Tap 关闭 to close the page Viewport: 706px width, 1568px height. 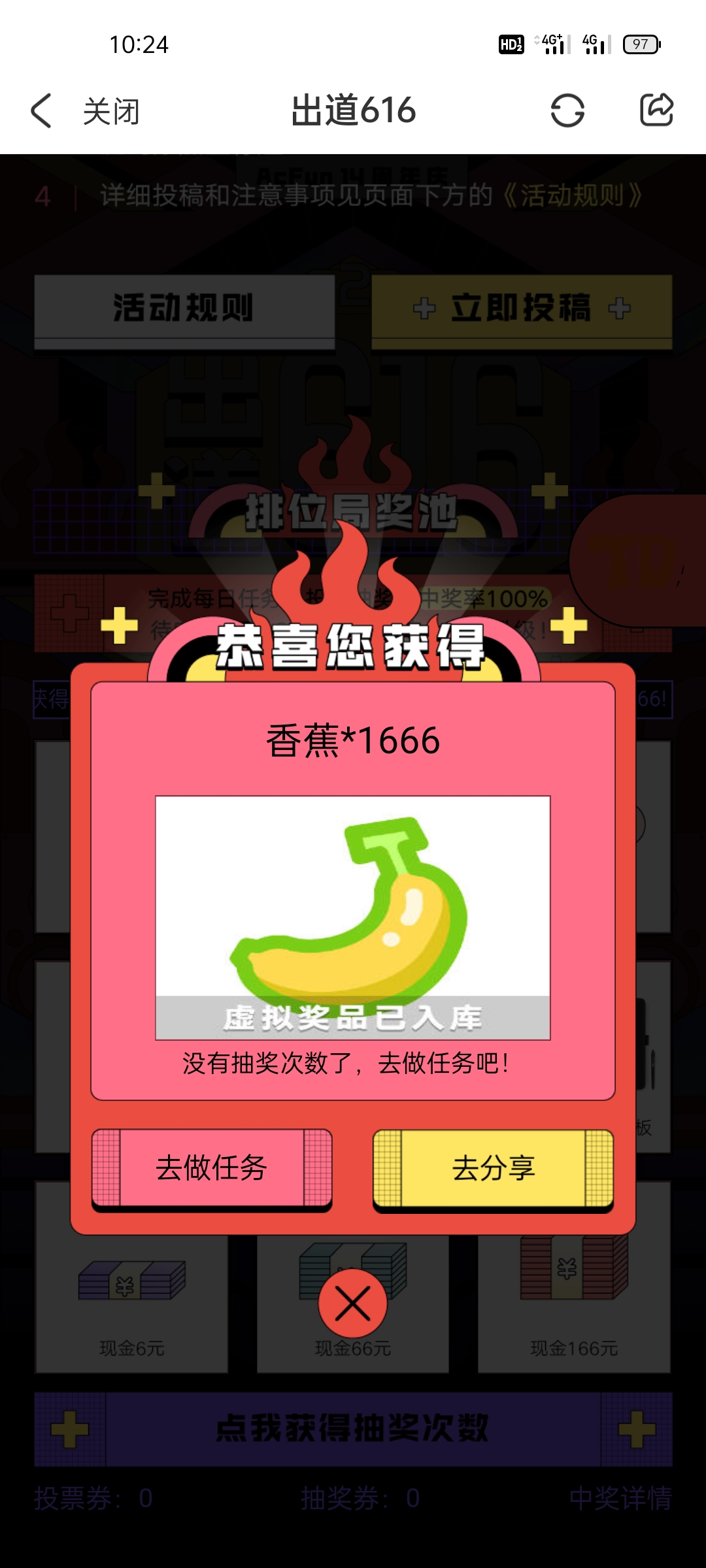pyautogui.click(x=111, y=111)
